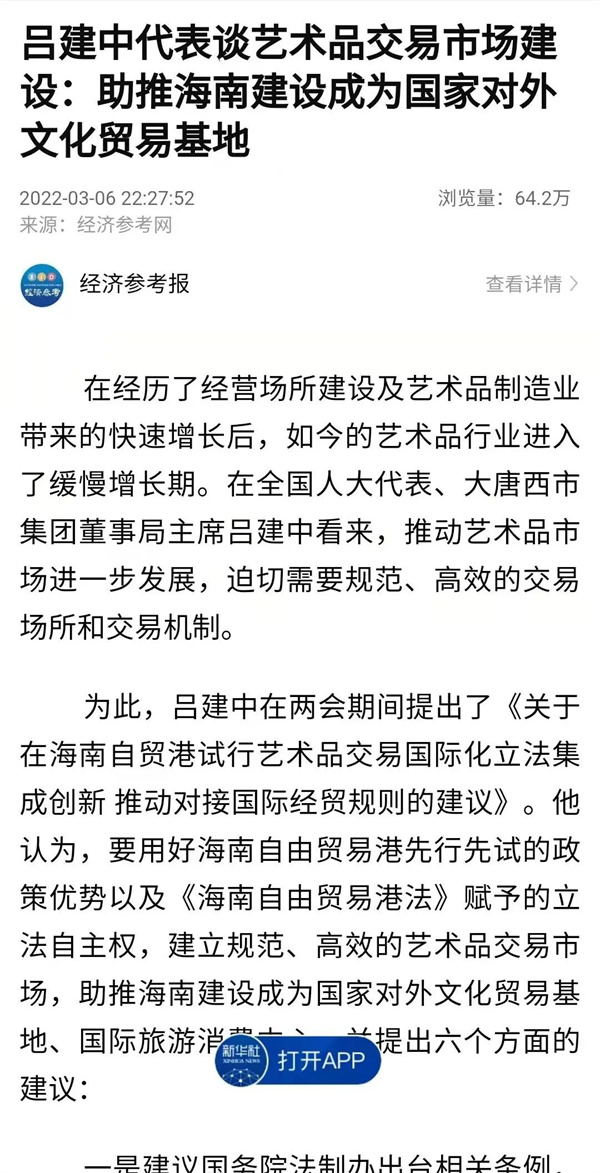600x1173 pixels.
Task: Open the 经济参考报 publisher profile
Action: point(134,284)
